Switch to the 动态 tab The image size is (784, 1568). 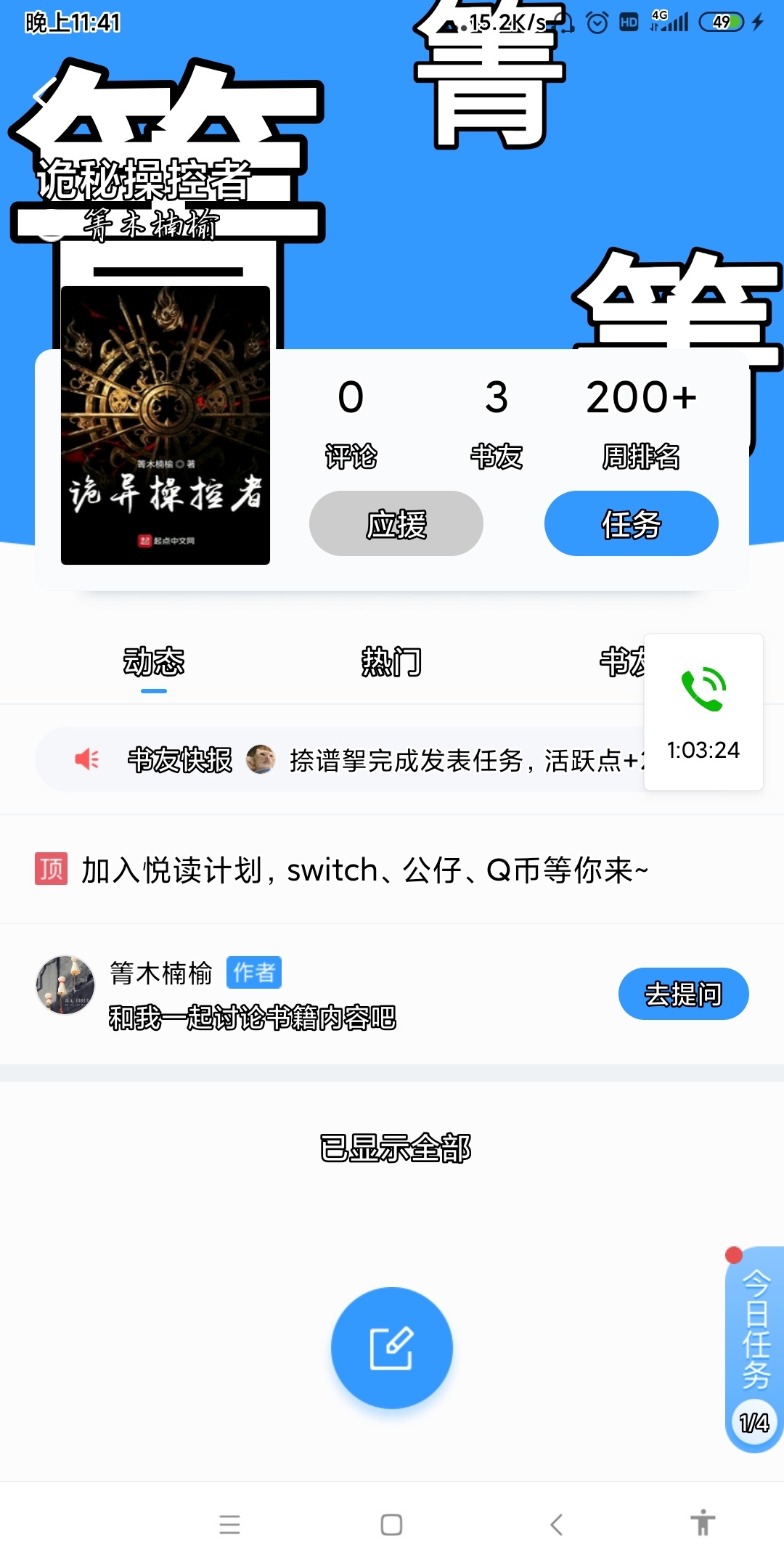coord(154,662)
